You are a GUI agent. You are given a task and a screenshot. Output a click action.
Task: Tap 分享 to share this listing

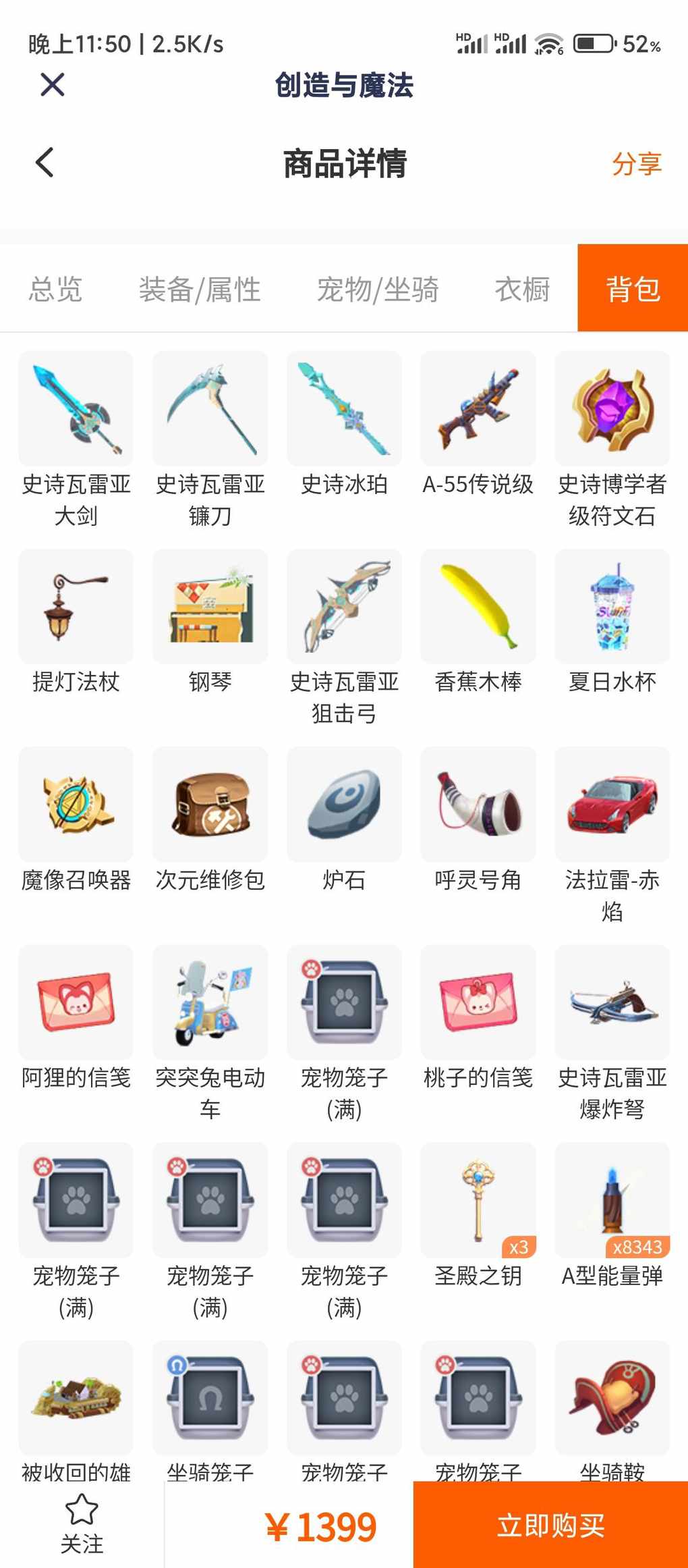(x=637, y=164)
